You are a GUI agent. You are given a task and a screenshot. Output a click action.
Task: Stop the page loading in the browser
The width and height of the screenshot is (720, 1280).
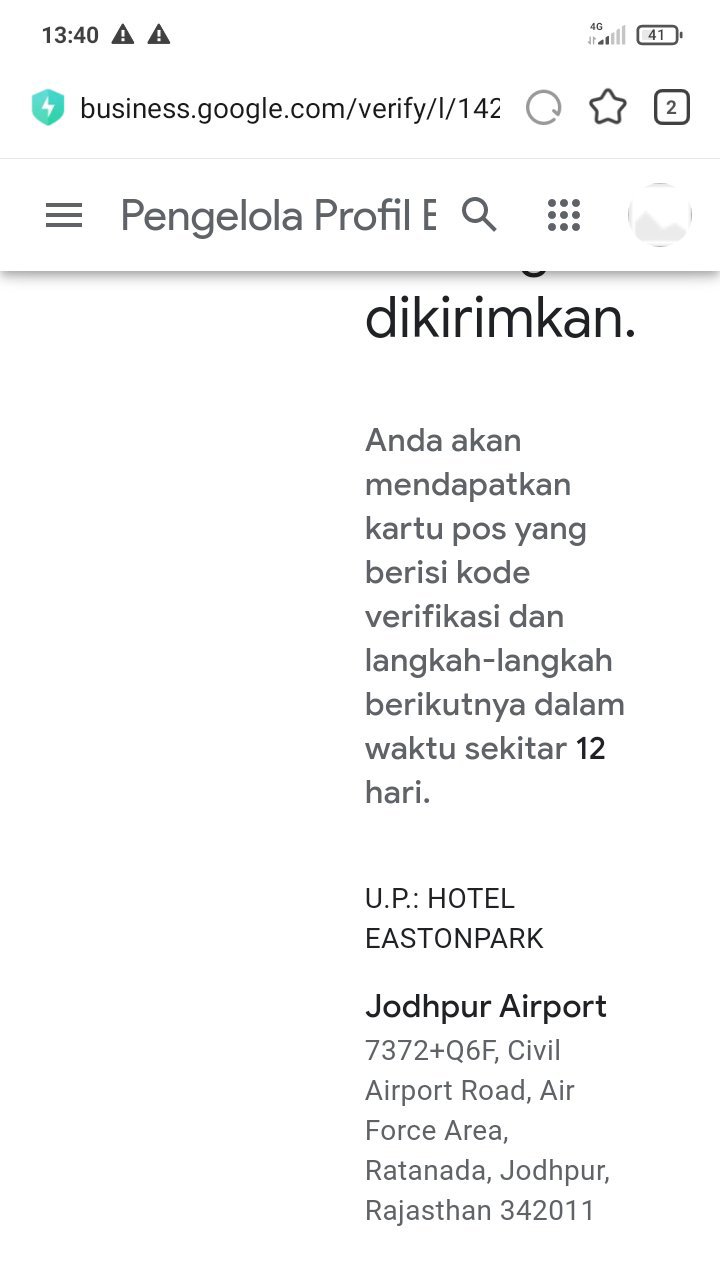(x=544, y=108)
